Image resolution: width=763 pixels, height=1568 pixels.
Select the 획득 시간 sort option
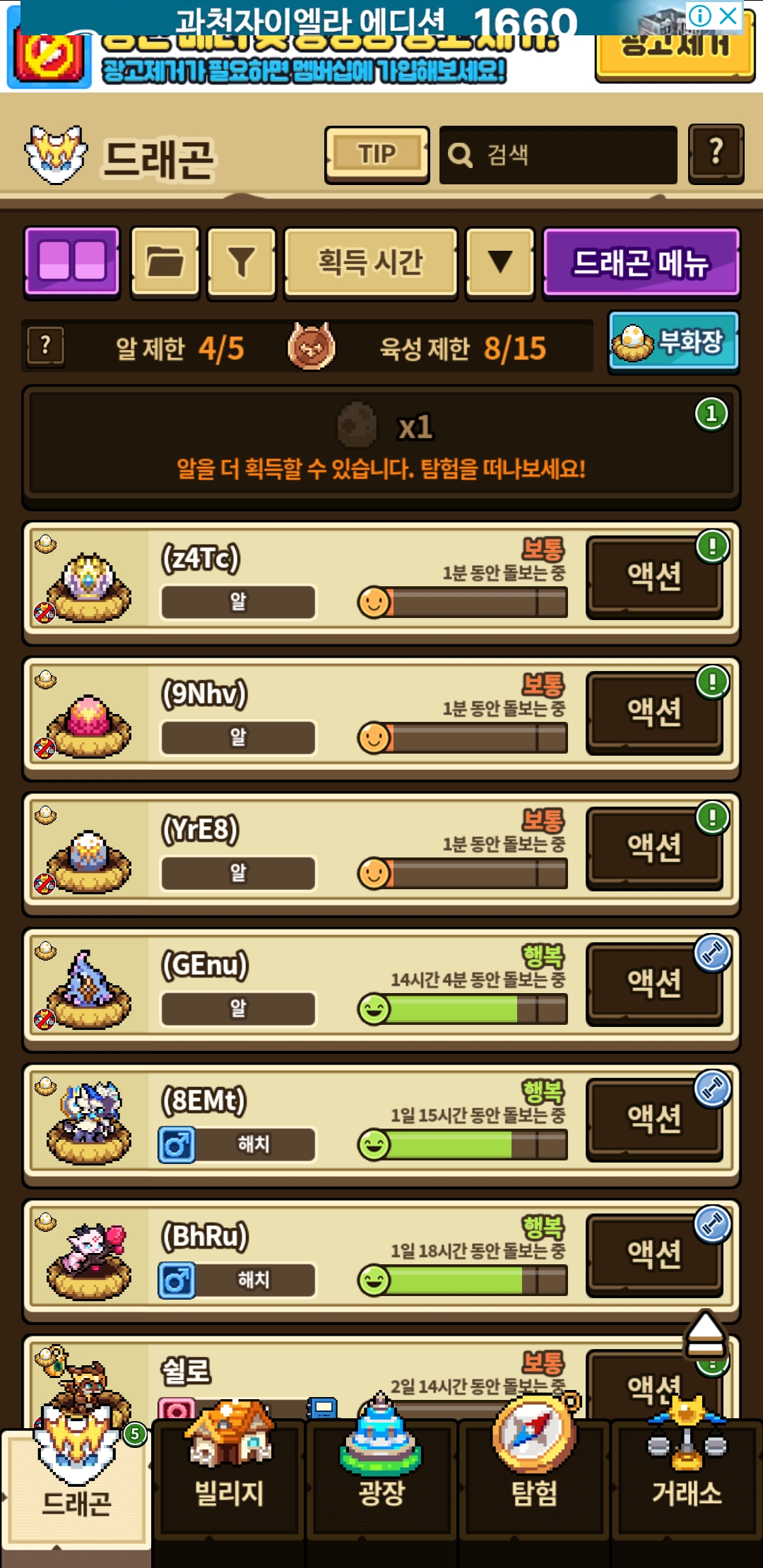pyautogui.click(x=370, y=262)
